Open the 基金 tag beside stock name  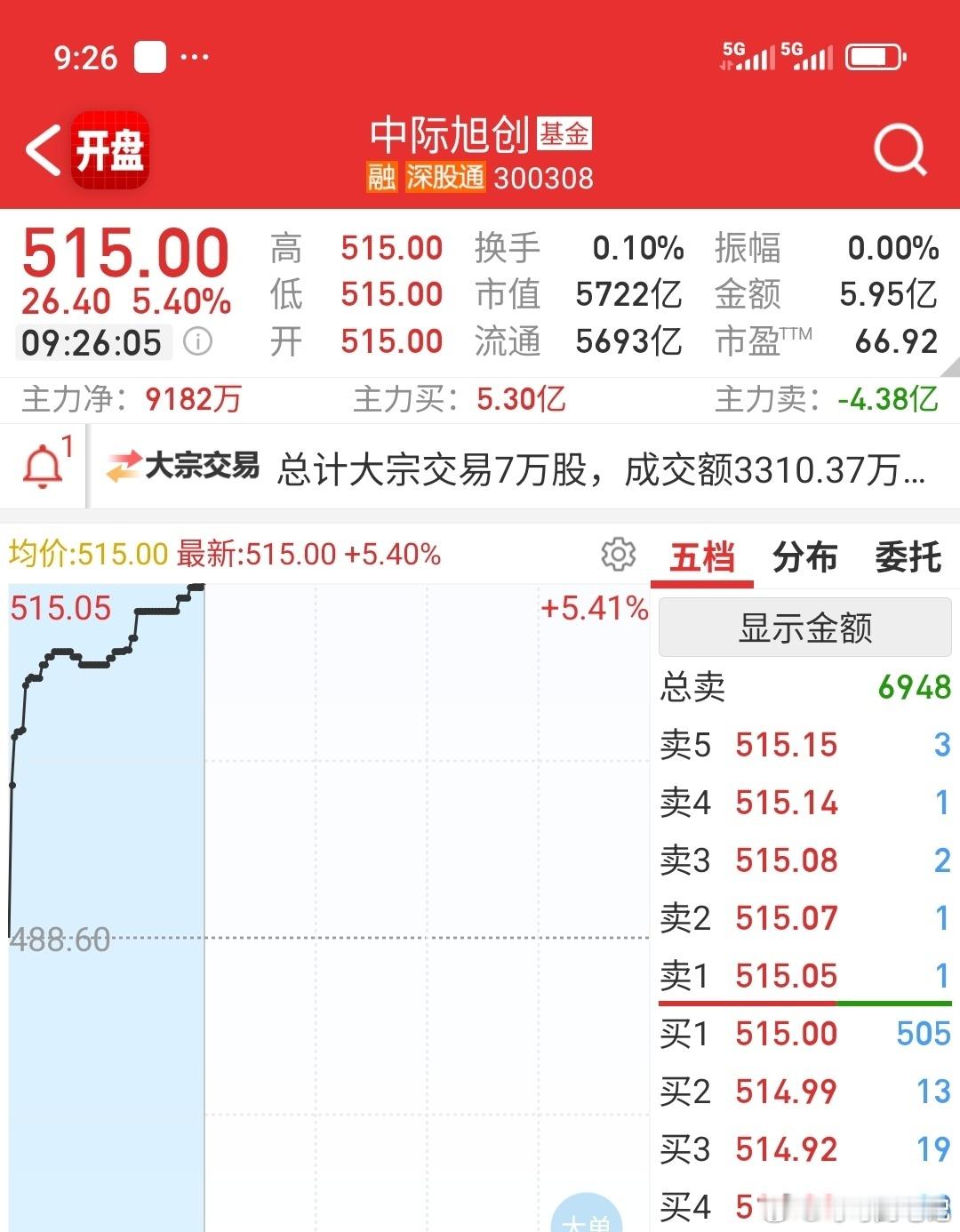[x=564, y=133]
